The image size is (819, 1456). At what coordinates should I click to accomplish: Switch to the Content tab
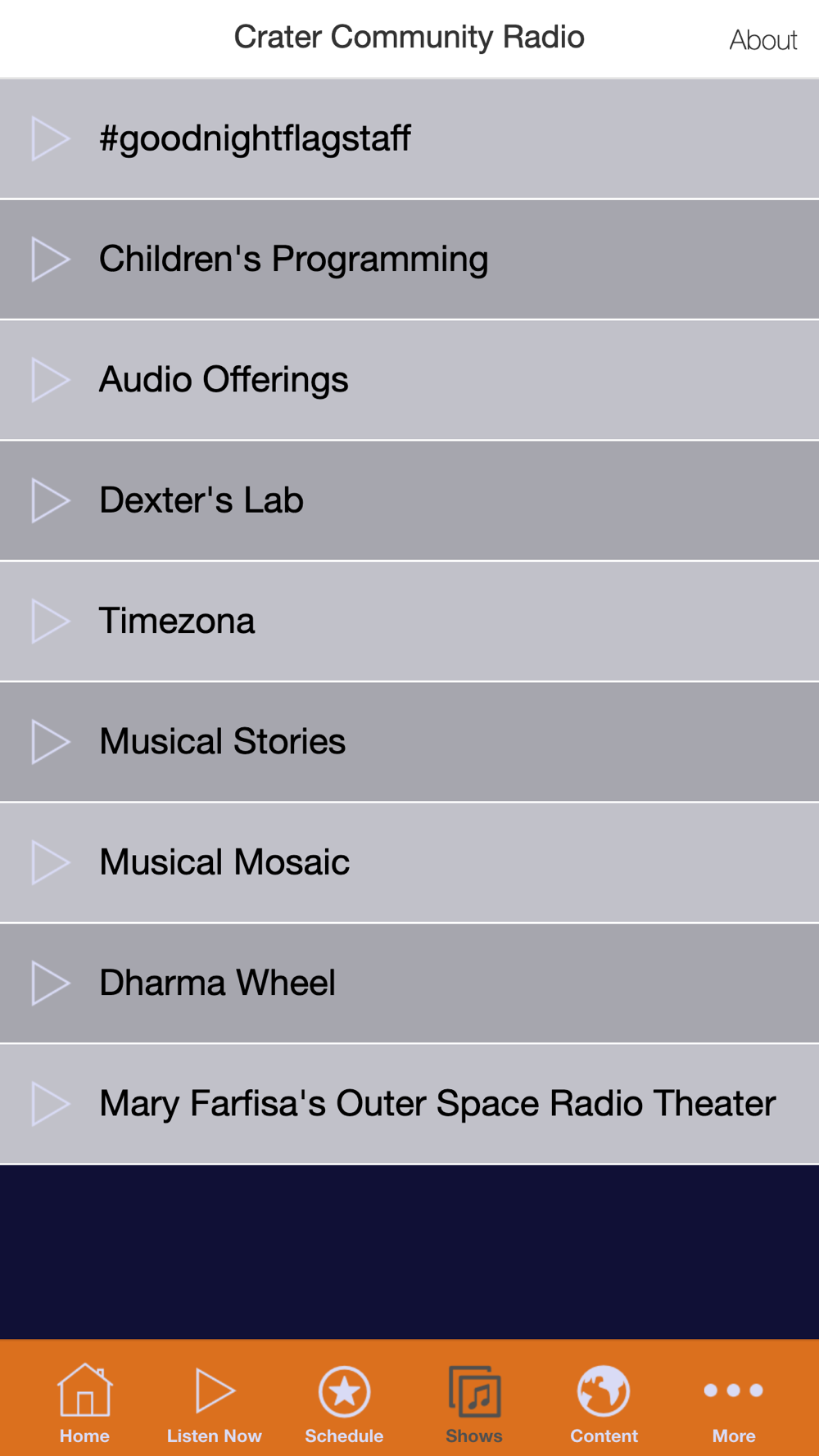coord(604,1404)
